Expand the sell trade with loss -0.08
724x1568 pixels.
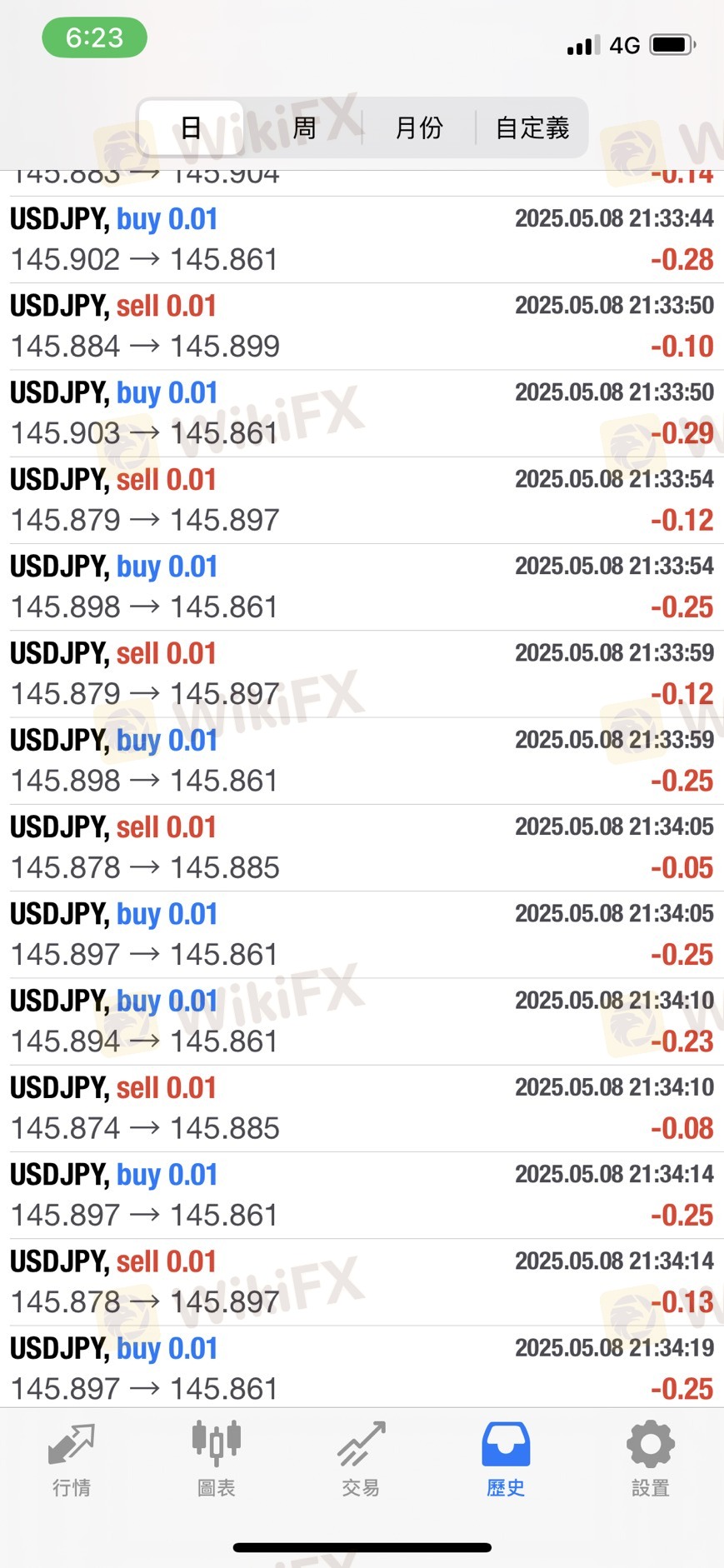[362, 1109]
